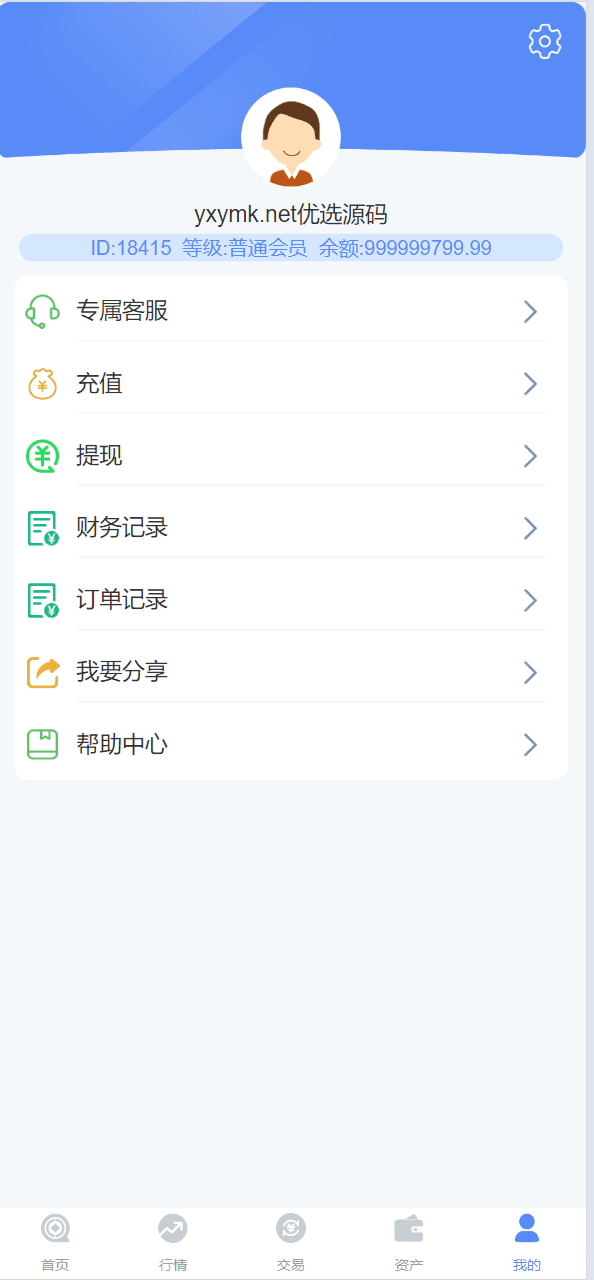Viewport: 594px width, 1280px height.
Task: Open the 充值 recharge row
Action: pos(291,384)
